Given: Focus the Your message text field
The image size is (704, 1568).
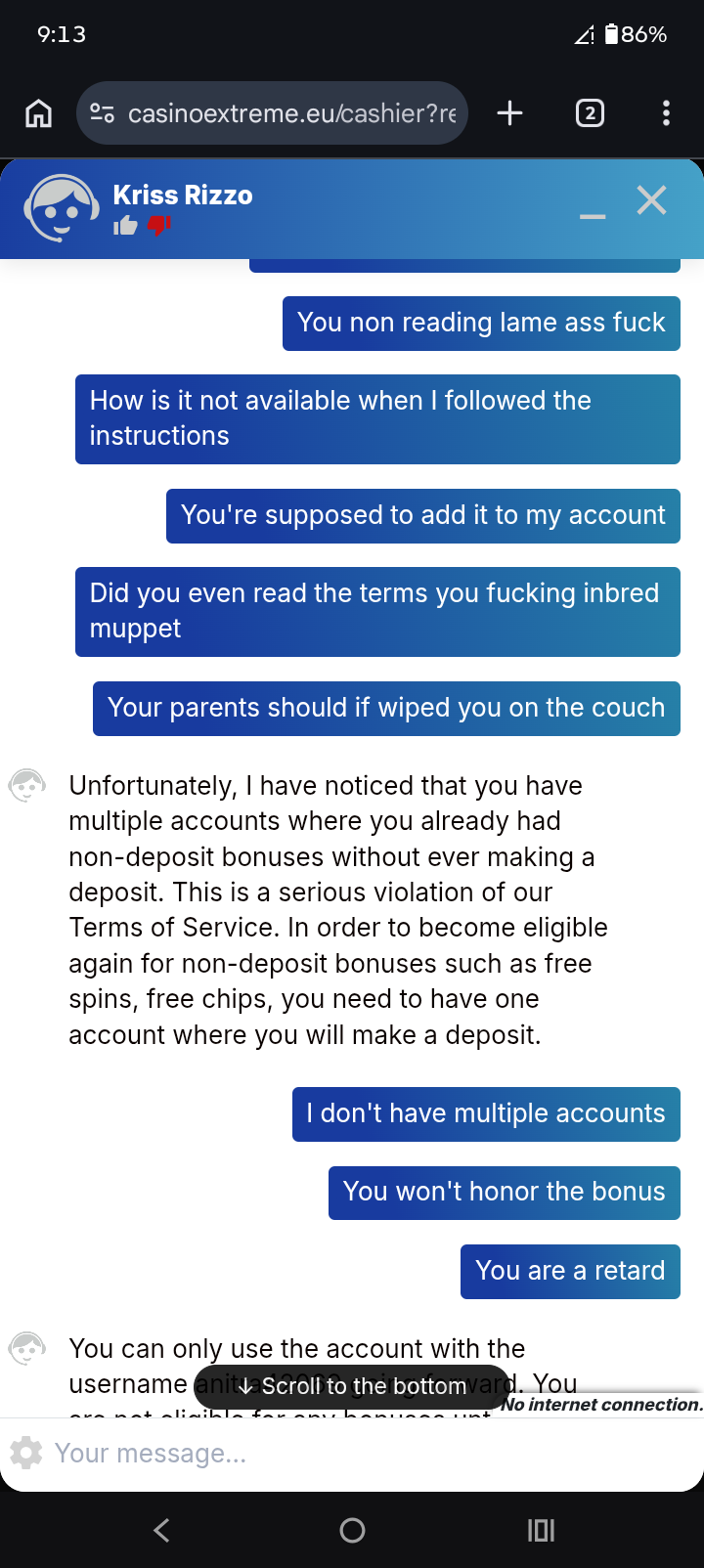Looking at the screenshot, I should click(x=362, y=1453).
